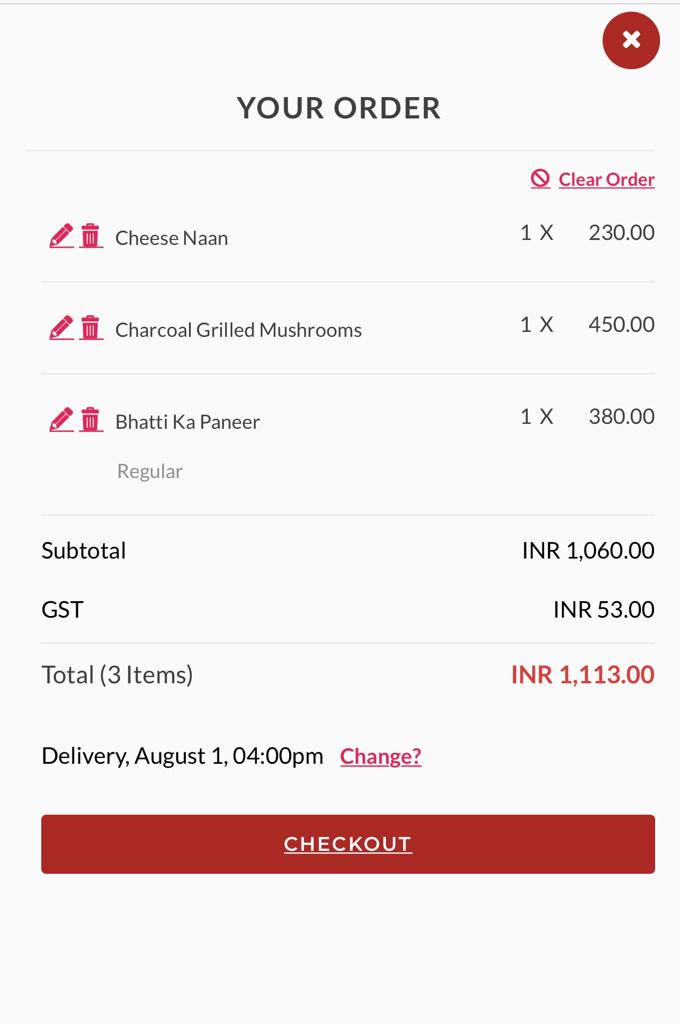Close the order panel
The width and height of the screenshot is (680, 1024).
click(631, 40)
